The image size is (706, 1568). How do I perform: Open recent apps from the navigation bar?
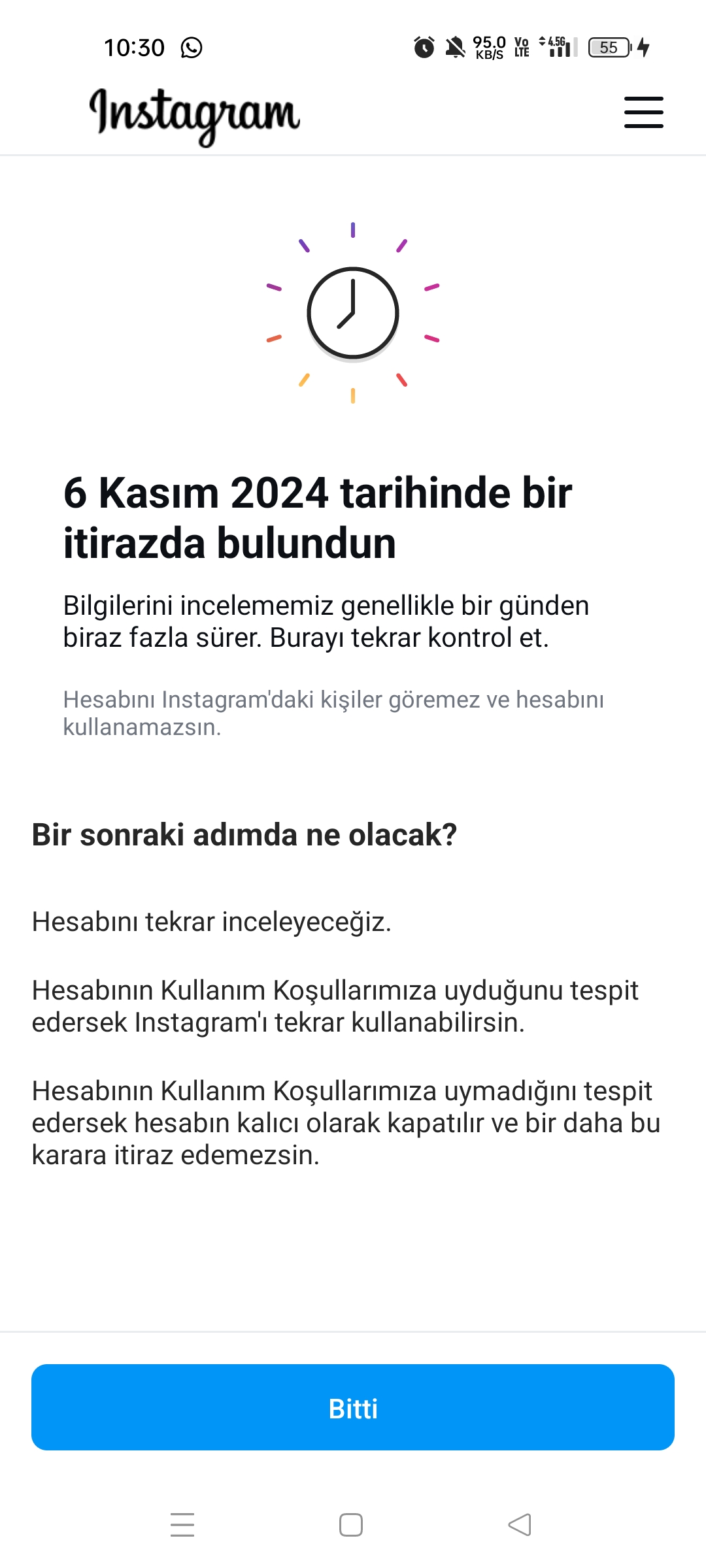tap(182, 1525)
